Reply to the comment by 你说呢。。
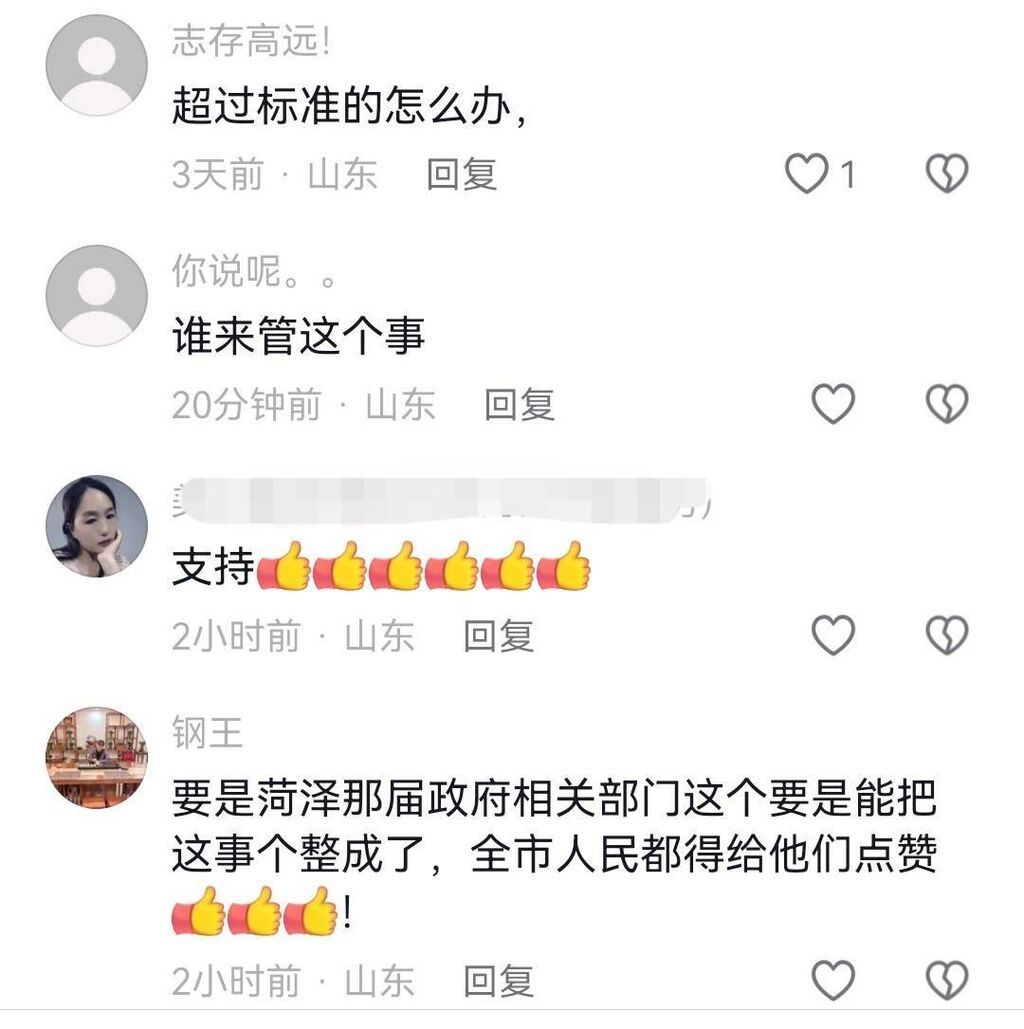This screenshot has height=1029, width=1024. click(519, 405)
